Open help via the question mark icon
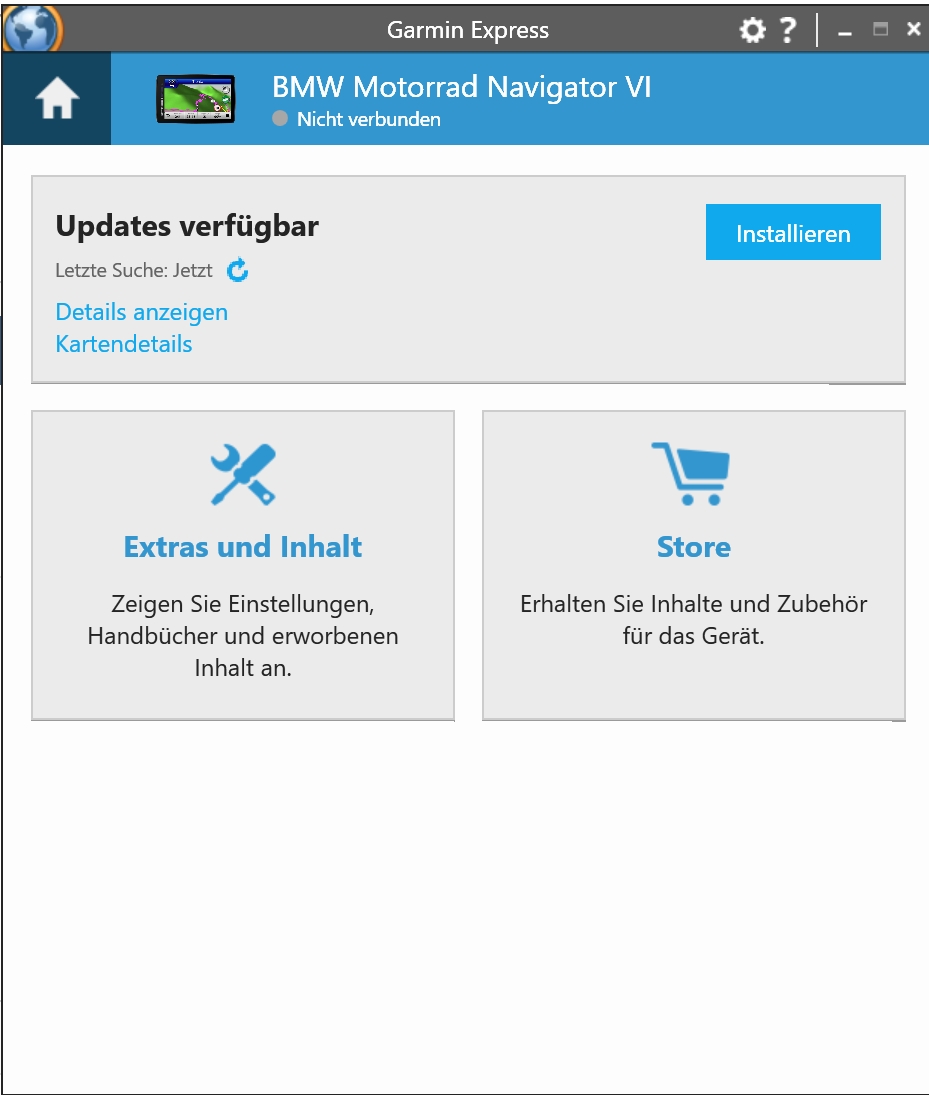Viewport: 929px width, 1095px height. point(789,30)
